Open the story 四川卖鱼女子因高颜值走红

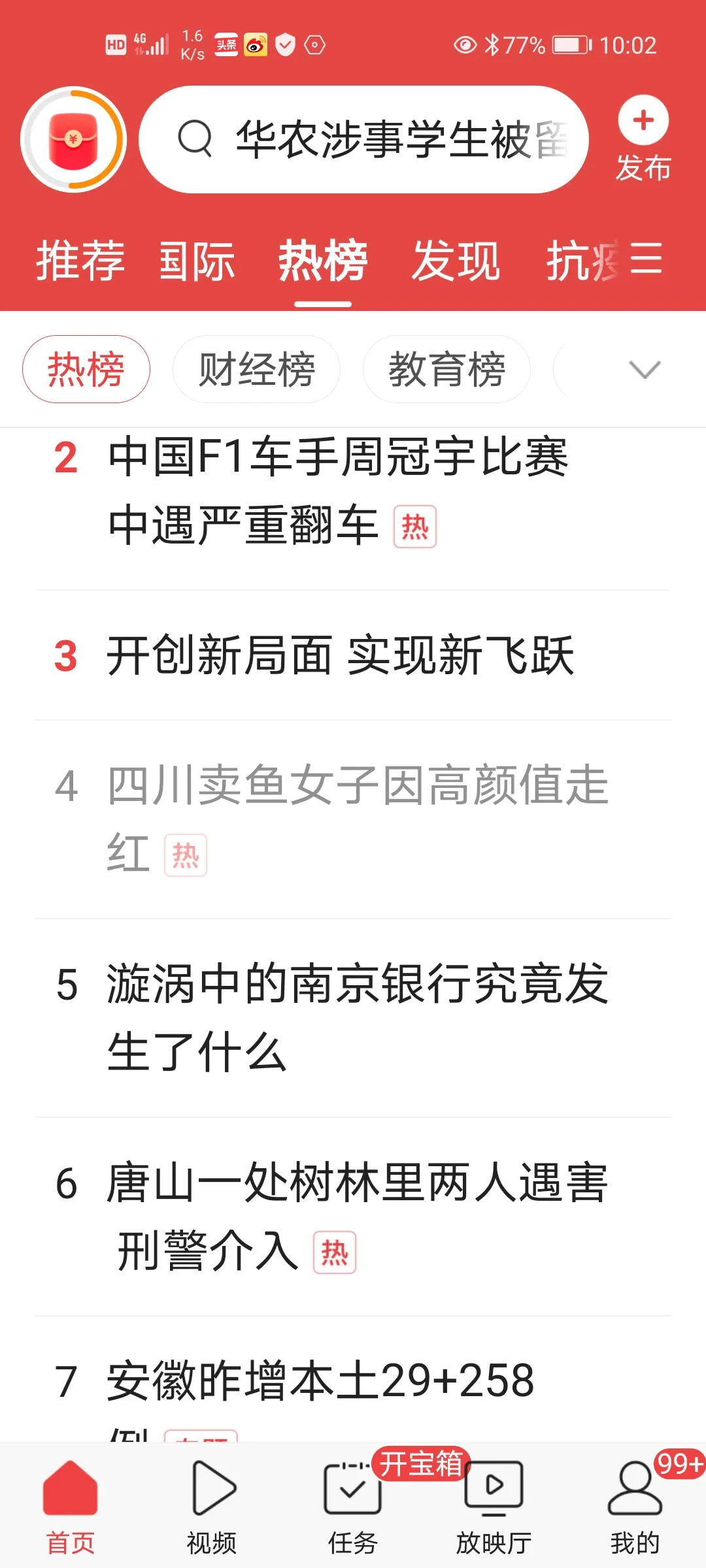(x=357, y=819)
